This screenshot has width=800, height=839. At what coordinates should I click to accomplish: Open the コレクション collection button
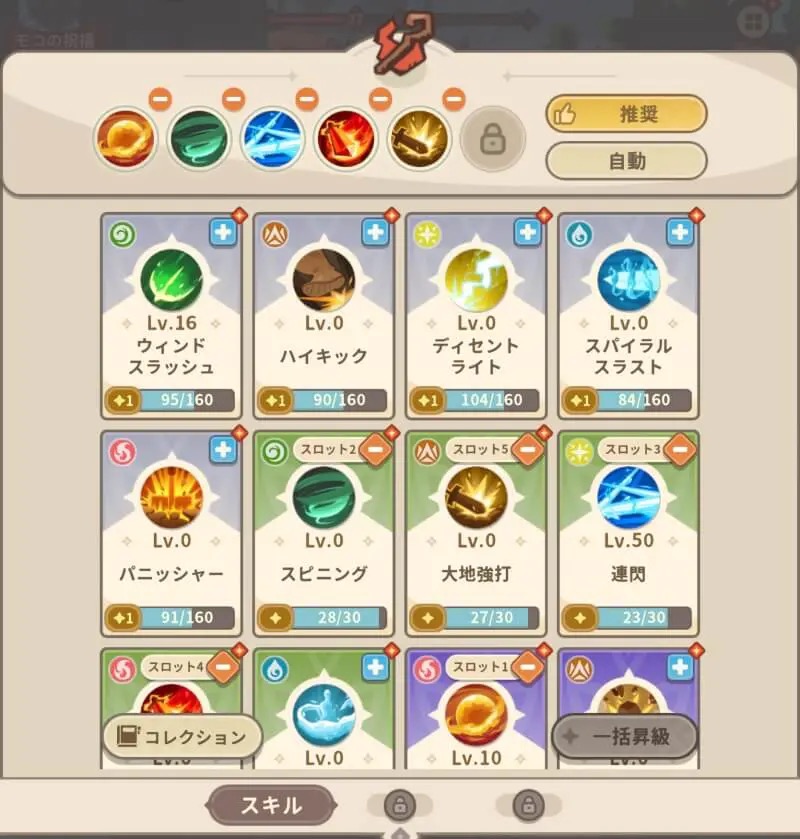pyautogui.click(x=182, y=737)
